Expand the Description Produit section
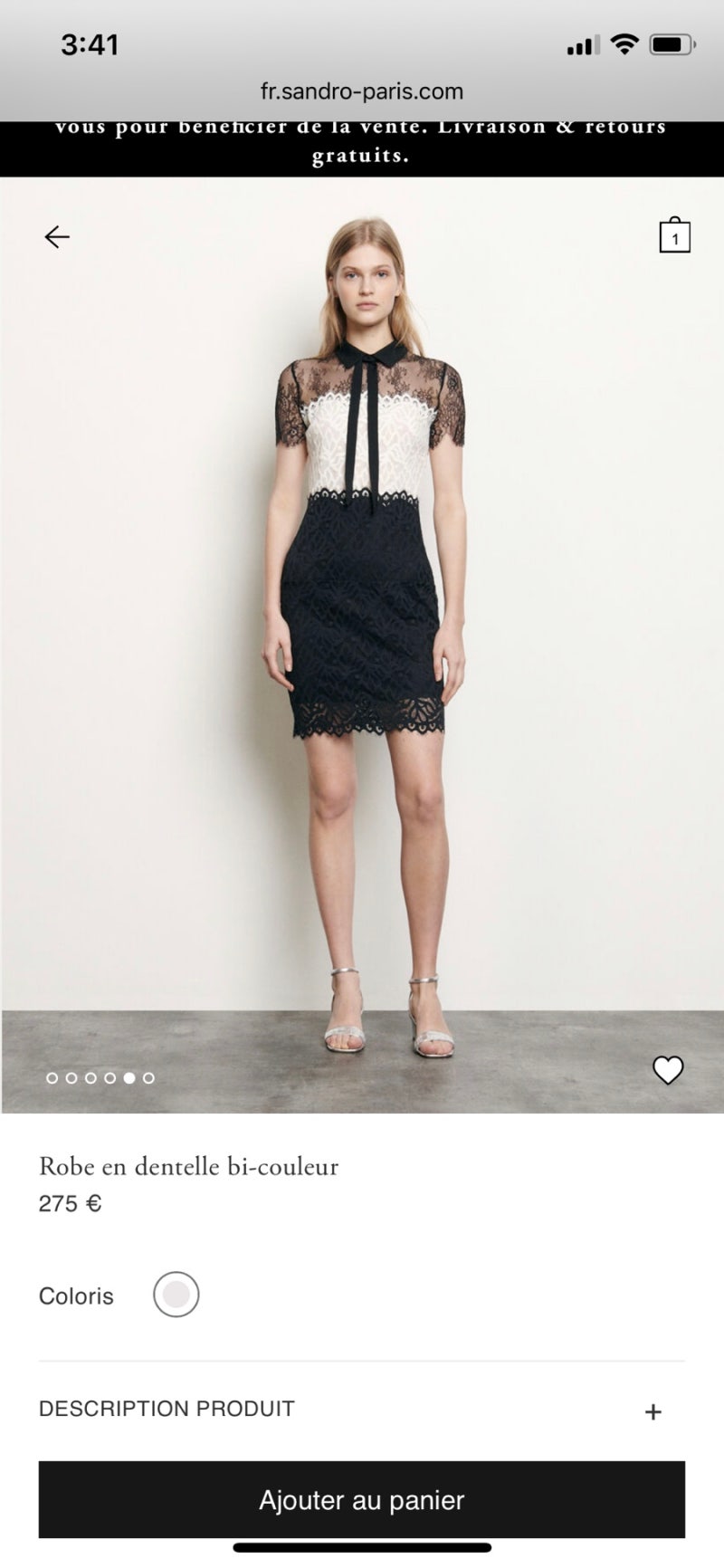Viewport: 724px width, 1568px height. [x=361, y=1410]
